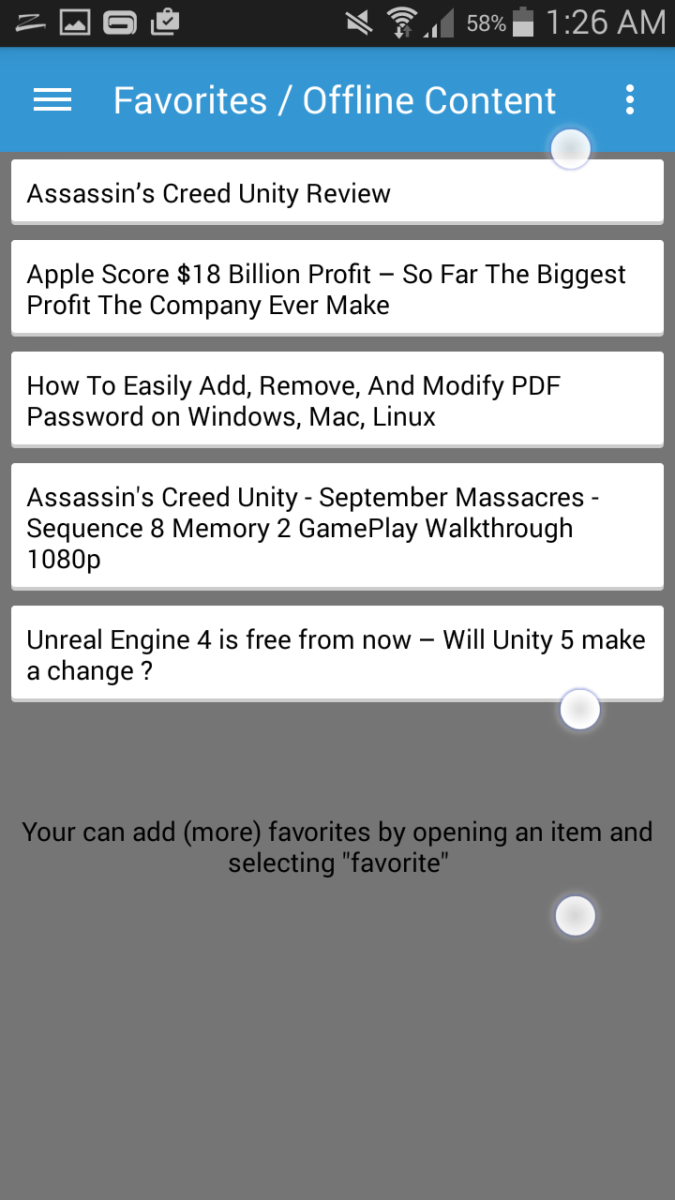675x1200 pixels.
Task: Open Assassin's Creed Unity Review article
Action: (336, 192)
